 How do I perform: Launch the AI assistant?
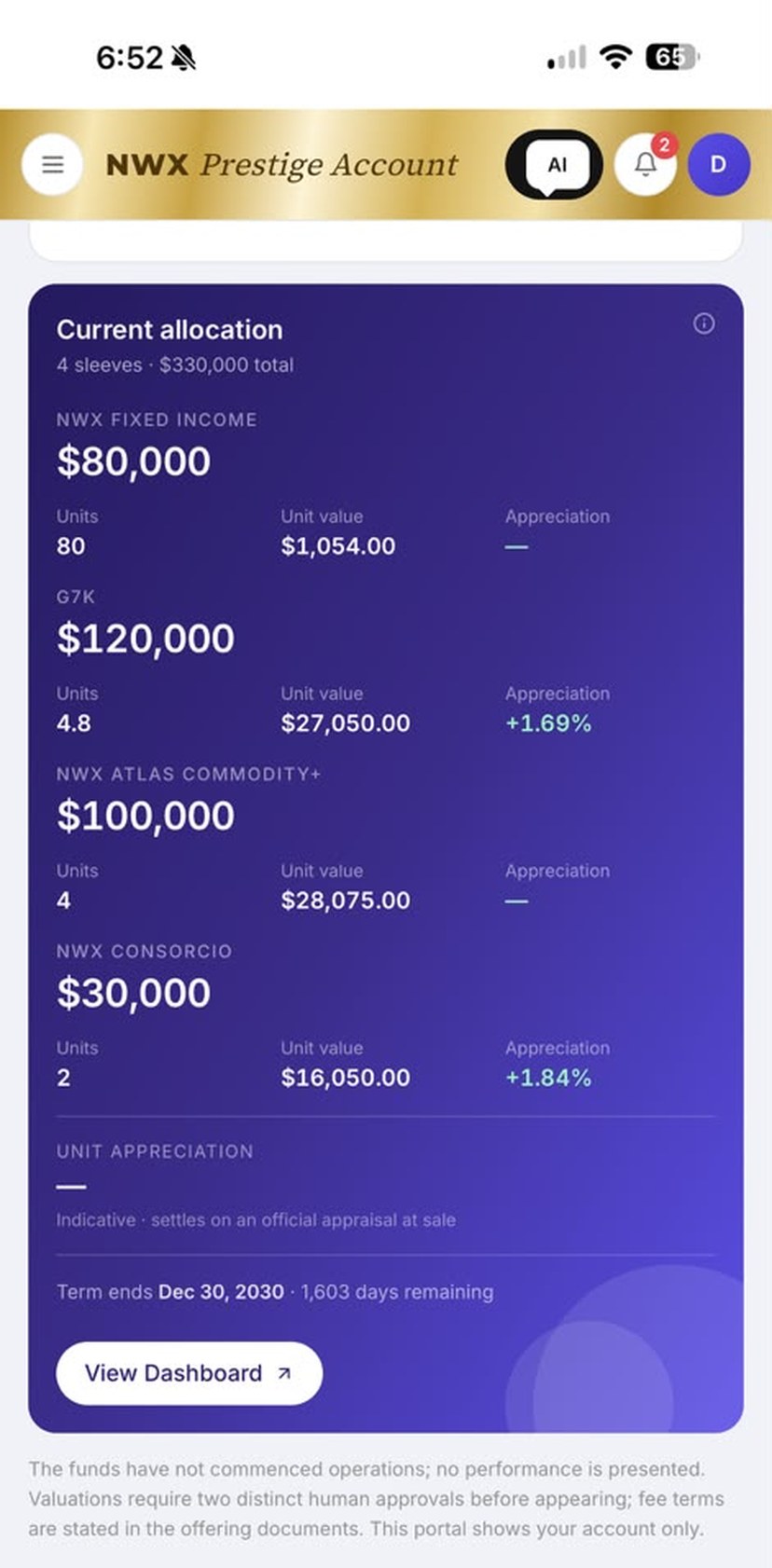coord(554,165)
